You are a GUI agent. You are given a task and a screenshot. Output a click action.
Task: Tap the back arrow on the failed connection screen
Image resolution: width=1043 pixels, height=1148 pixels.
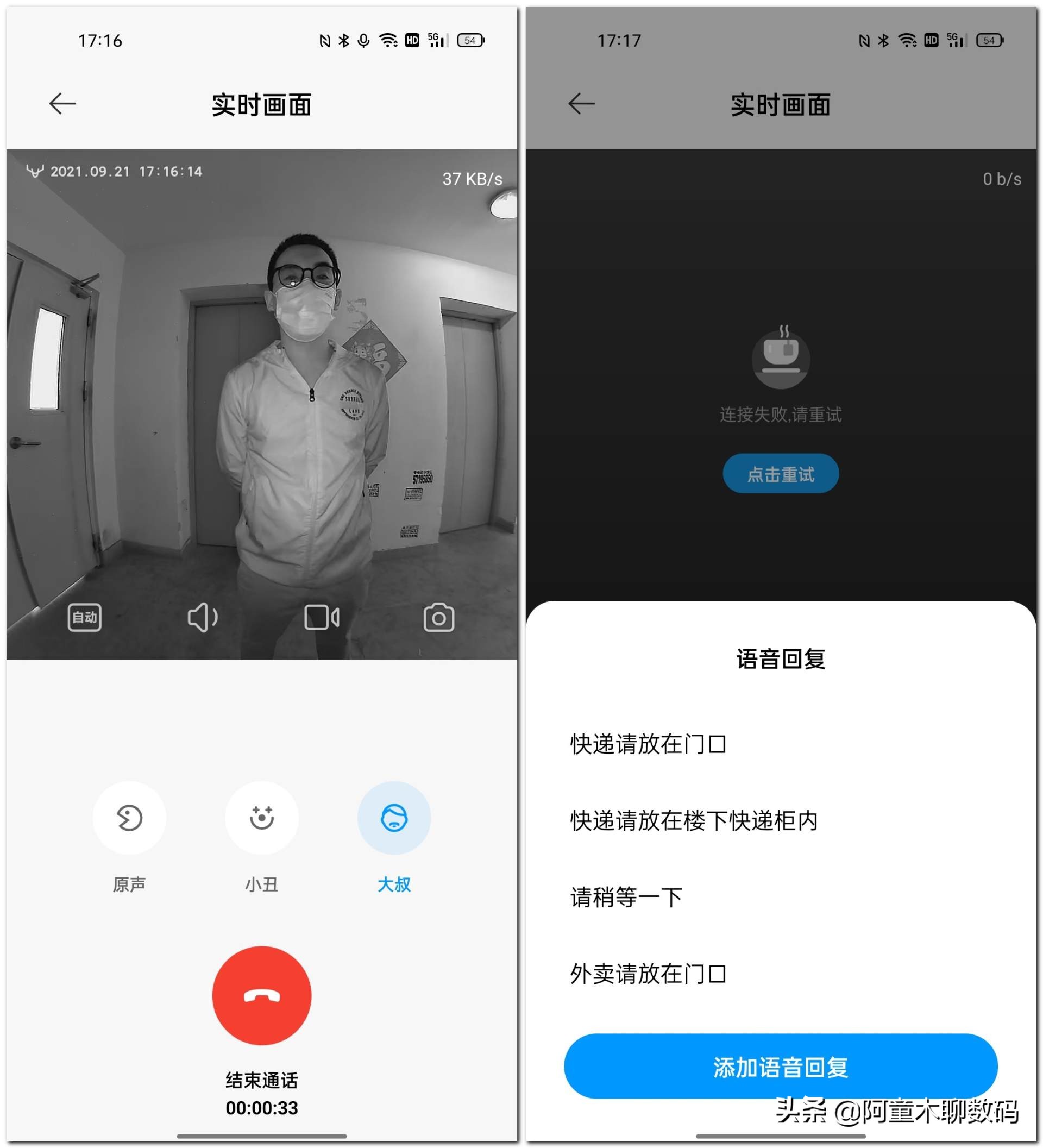pyautogui.click(x=582, y=103)
